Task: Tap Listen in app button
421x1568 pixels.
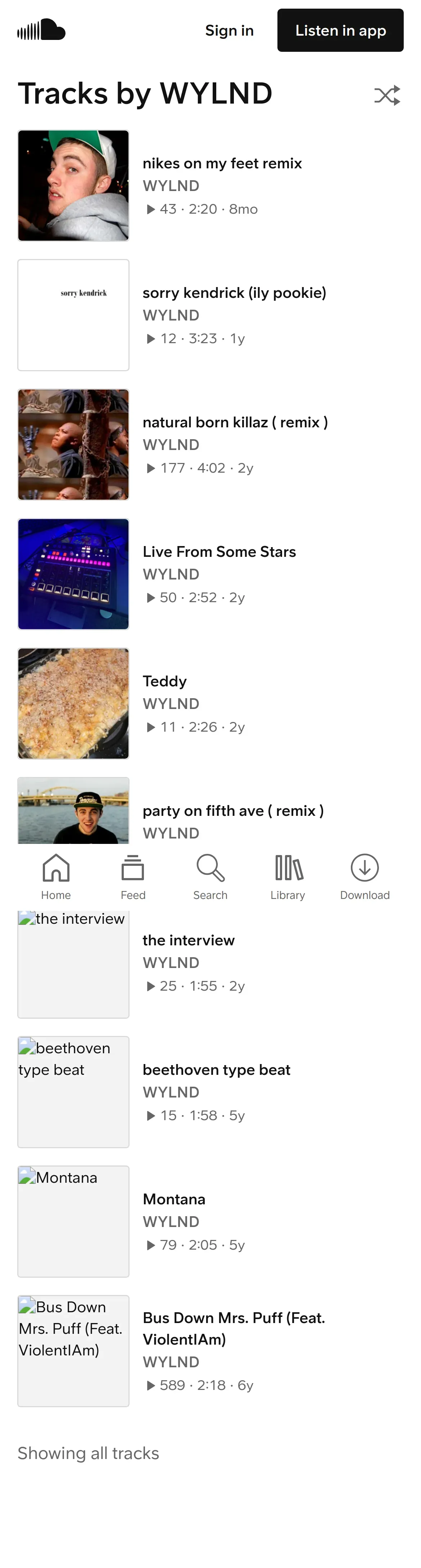Action: pyautogui.click(x=340, y=31)
